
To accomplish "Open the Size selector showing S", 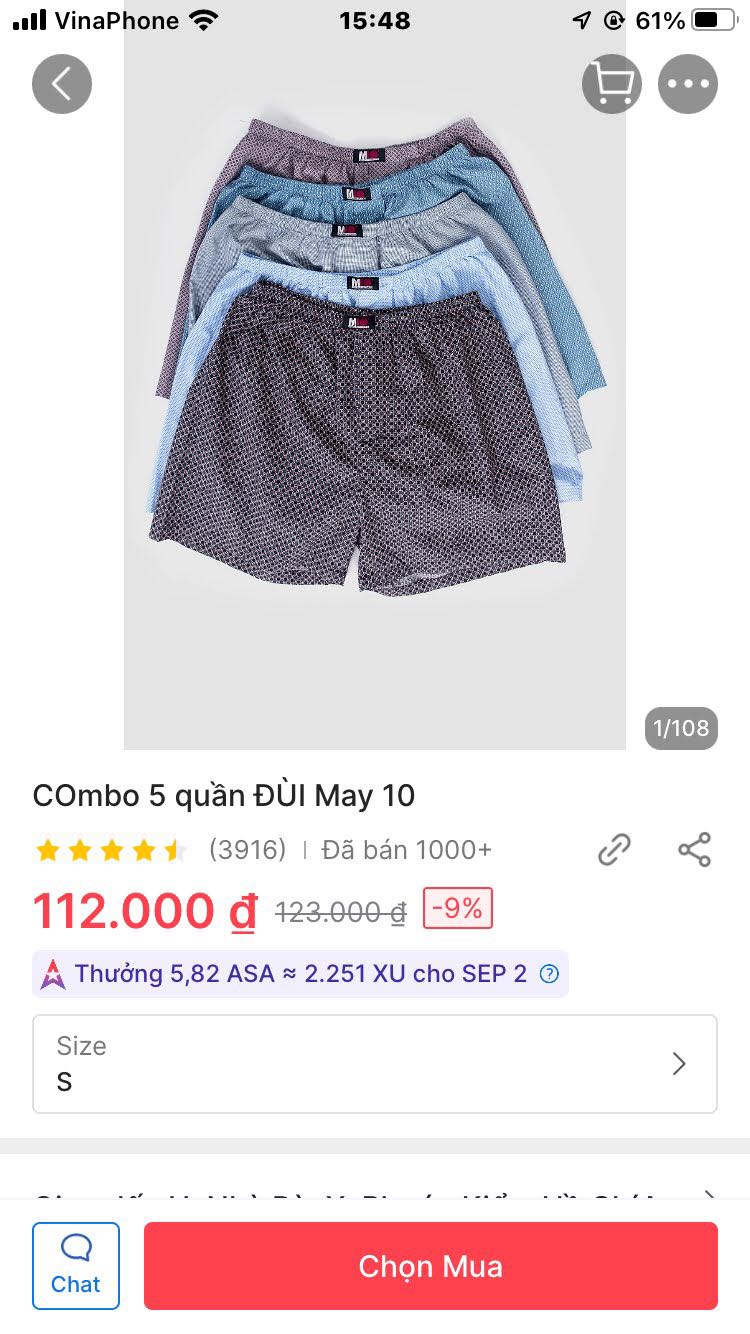I will pyautogui.click(x=375, y=1064).
